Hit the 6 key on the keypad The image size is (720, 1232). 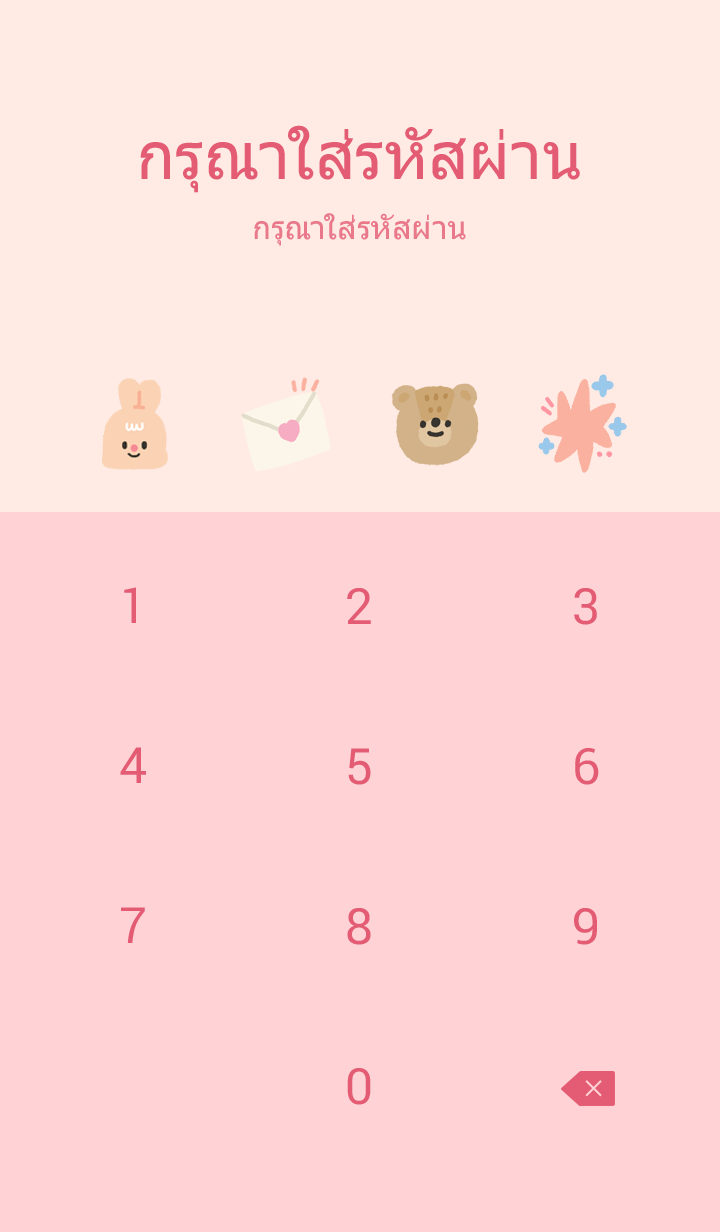click(586, 767)
